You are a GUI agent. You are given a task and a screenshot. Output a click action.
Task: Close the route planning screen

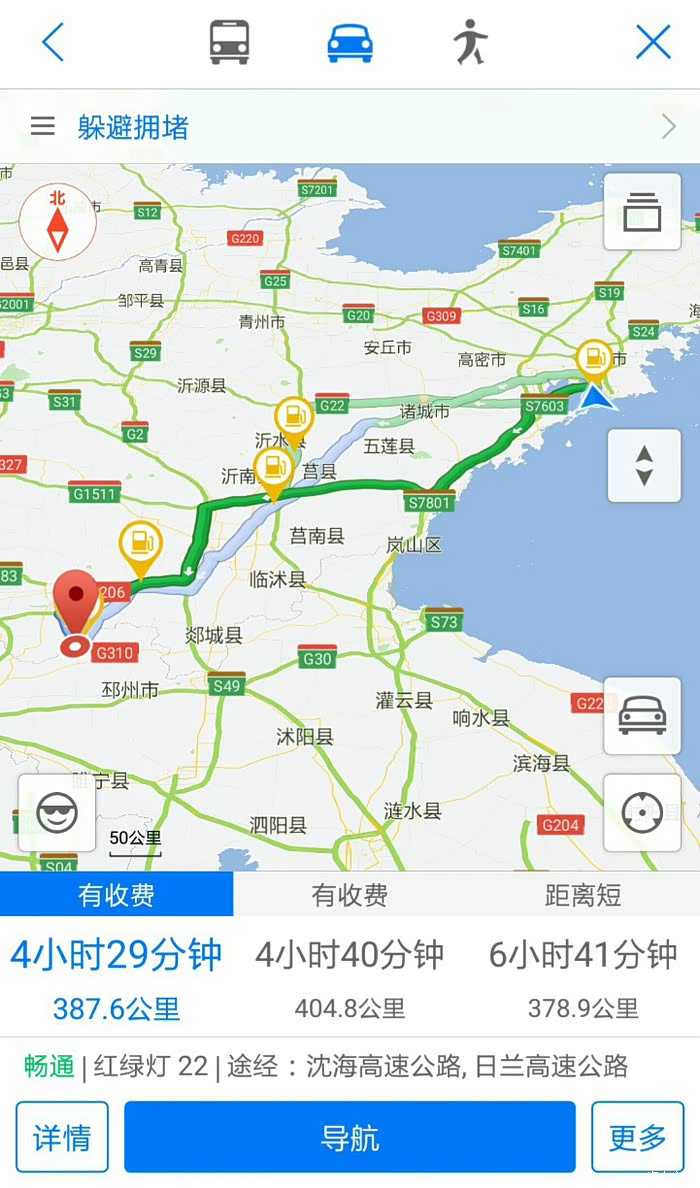tap(653, 42)
